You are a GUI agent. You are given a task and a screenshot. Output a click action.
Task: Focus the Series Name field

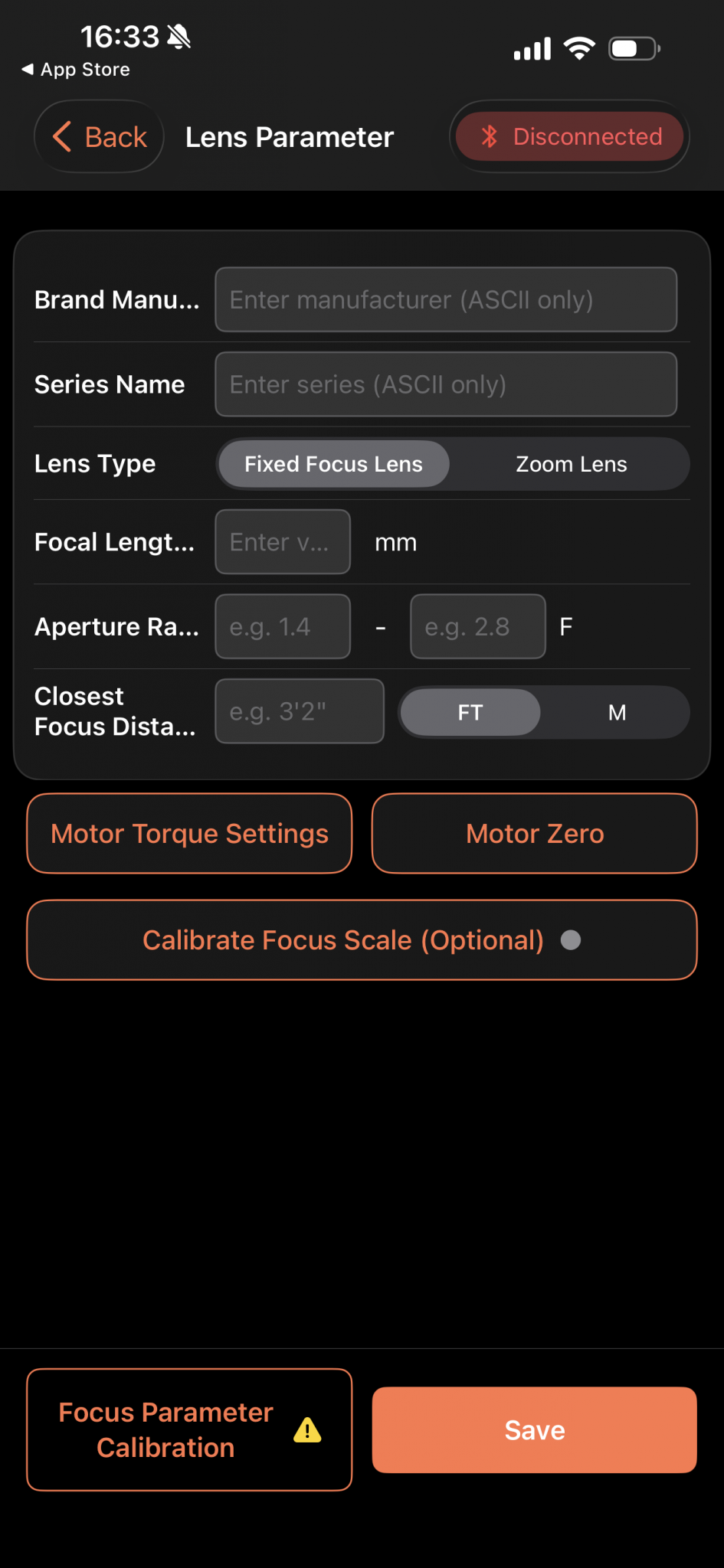[x=445, y=384]
